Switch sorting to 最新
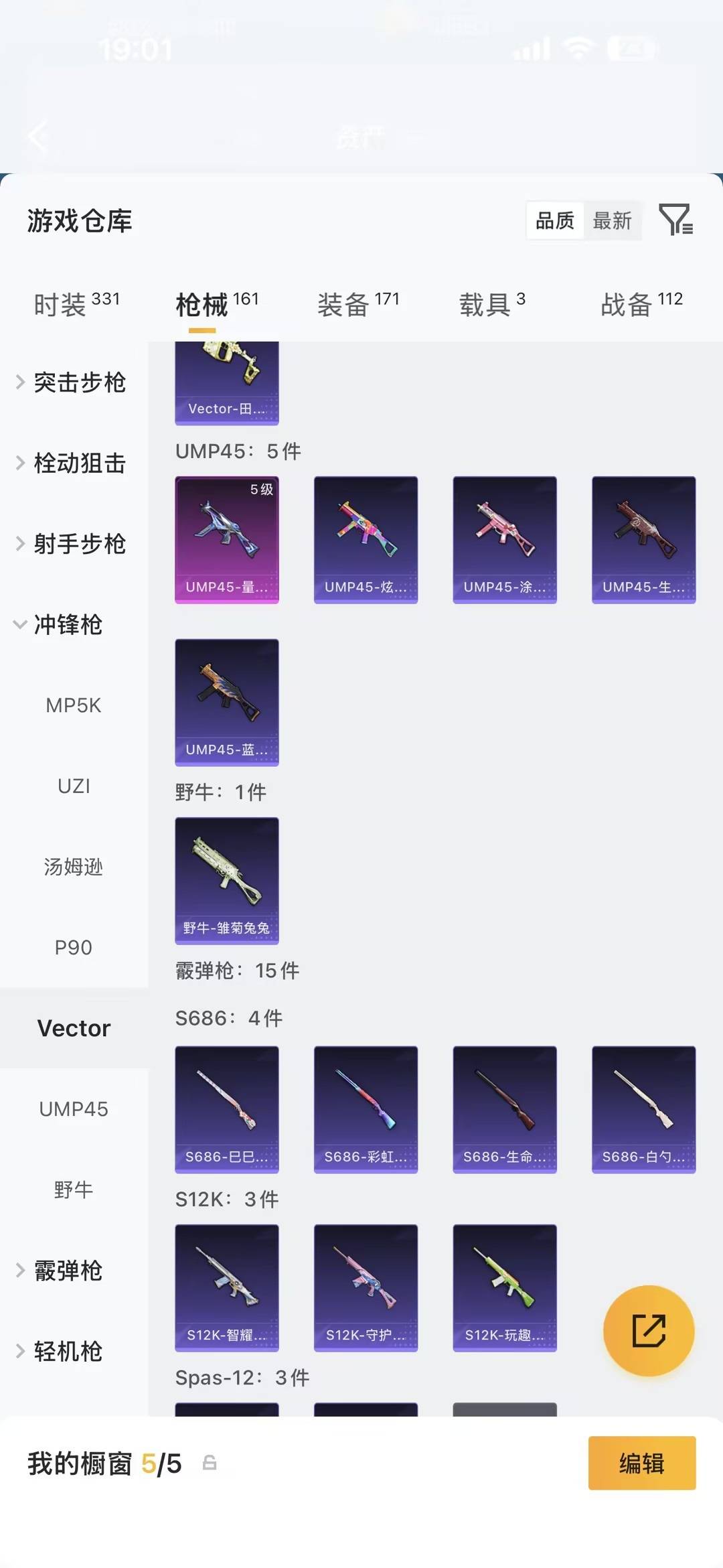This screenshot has height=1568, width=723. [x=612, y=221]
